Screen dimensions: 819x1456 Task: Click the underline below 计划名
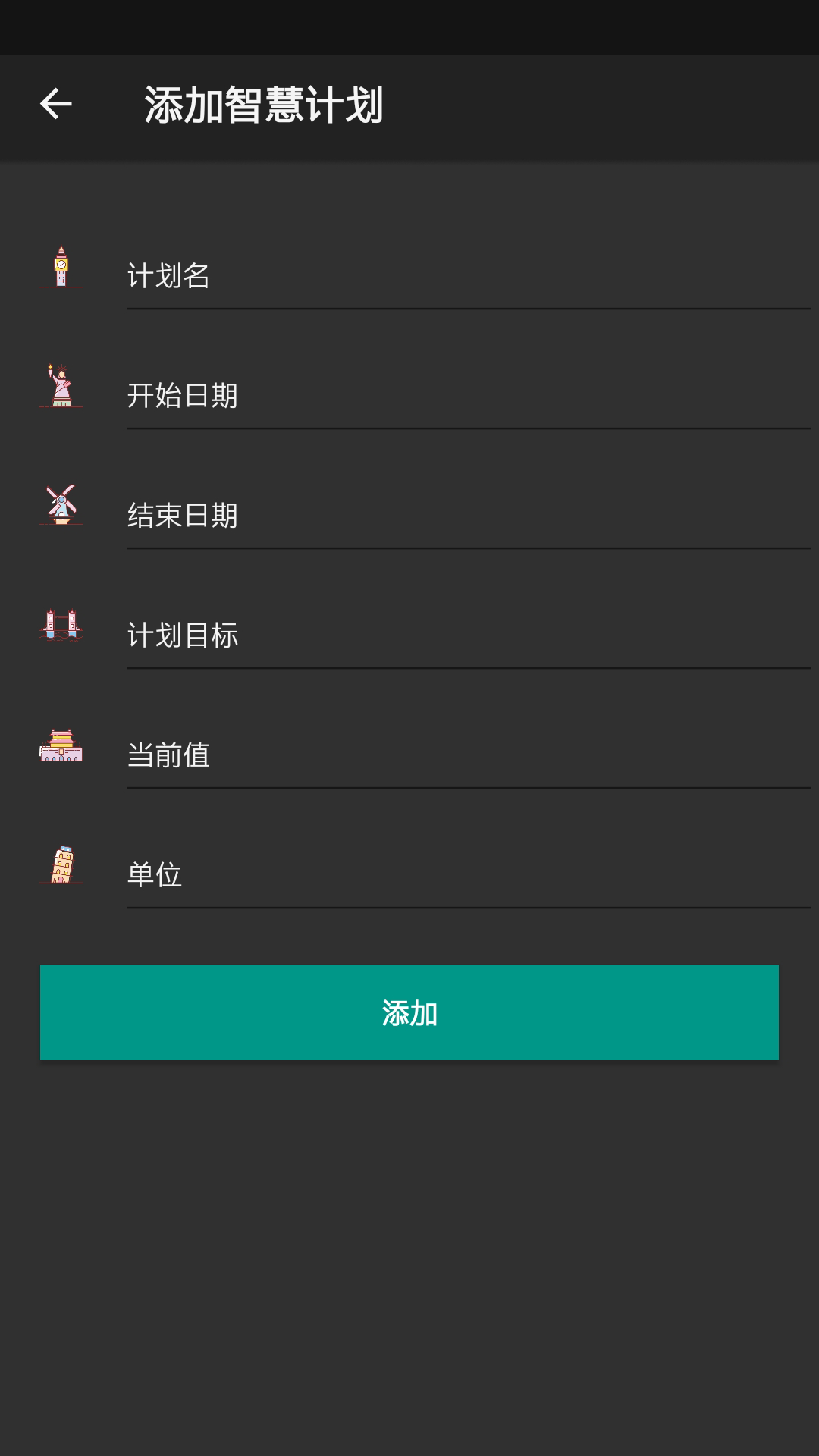466,309
